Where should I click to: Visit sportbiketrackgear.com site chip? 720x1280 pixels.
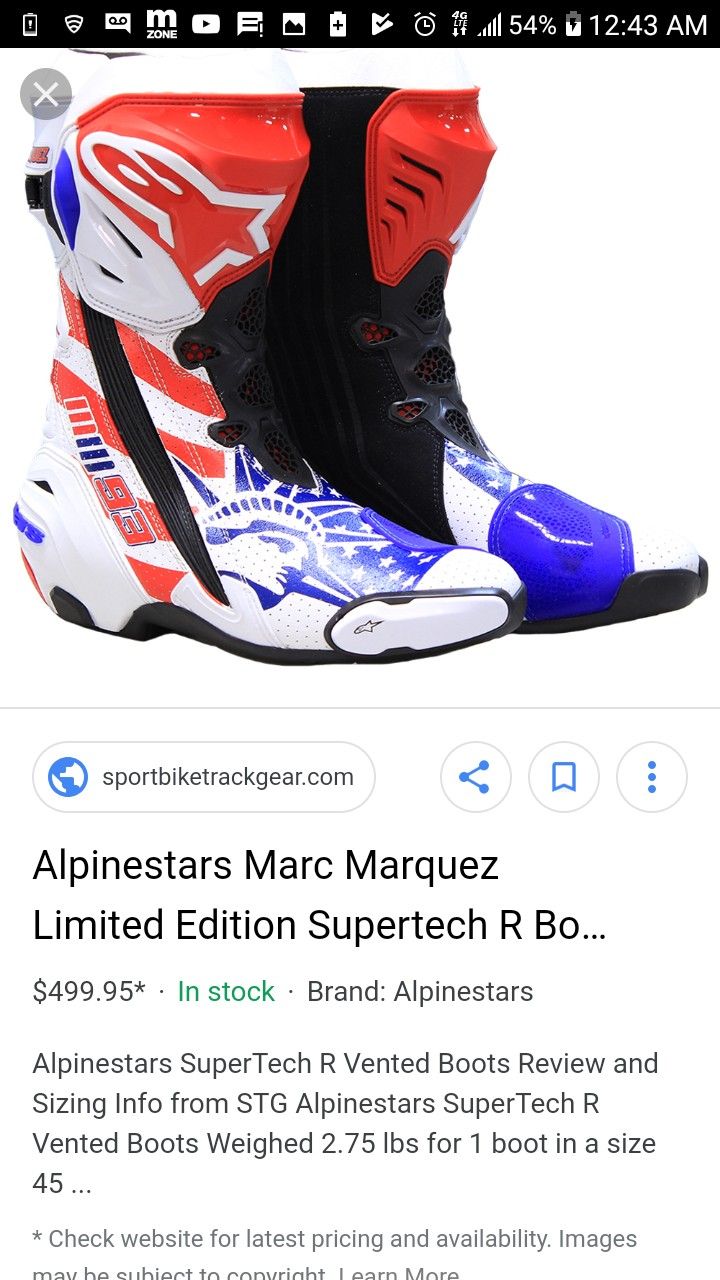[204, 777]
